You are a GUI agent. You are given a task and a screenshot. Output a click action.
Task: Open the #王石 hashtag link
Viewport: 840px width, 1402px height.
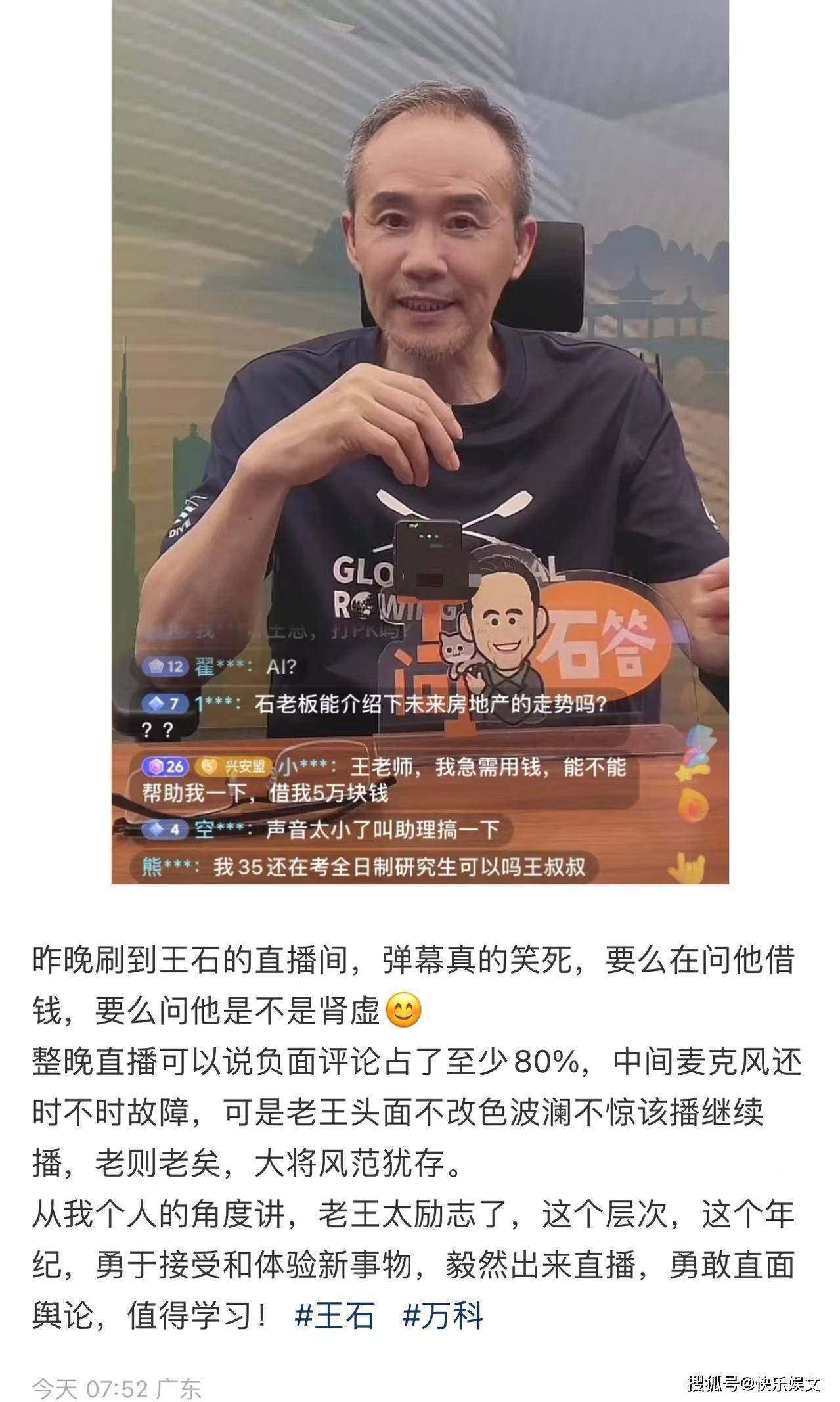pos(335,1316)
